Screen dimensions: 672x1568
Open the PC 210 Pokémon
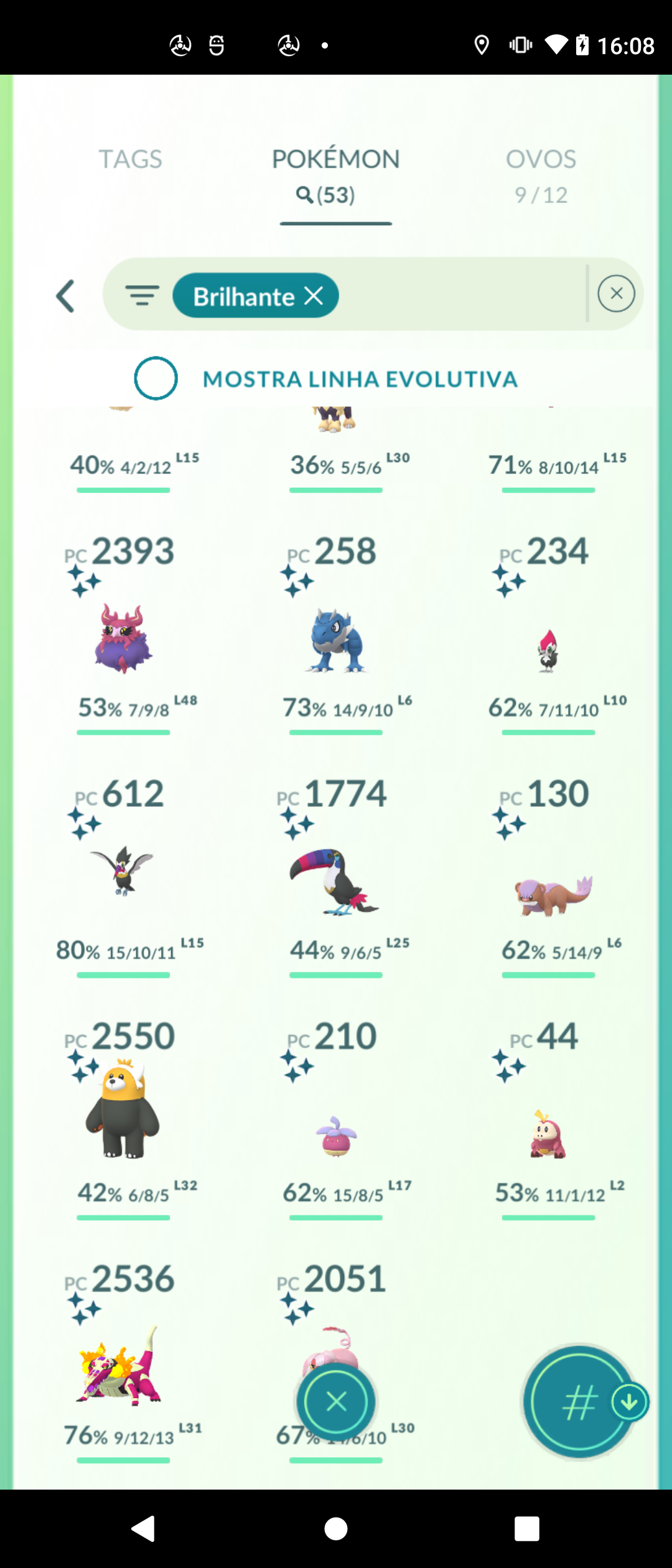[336, 1136]
